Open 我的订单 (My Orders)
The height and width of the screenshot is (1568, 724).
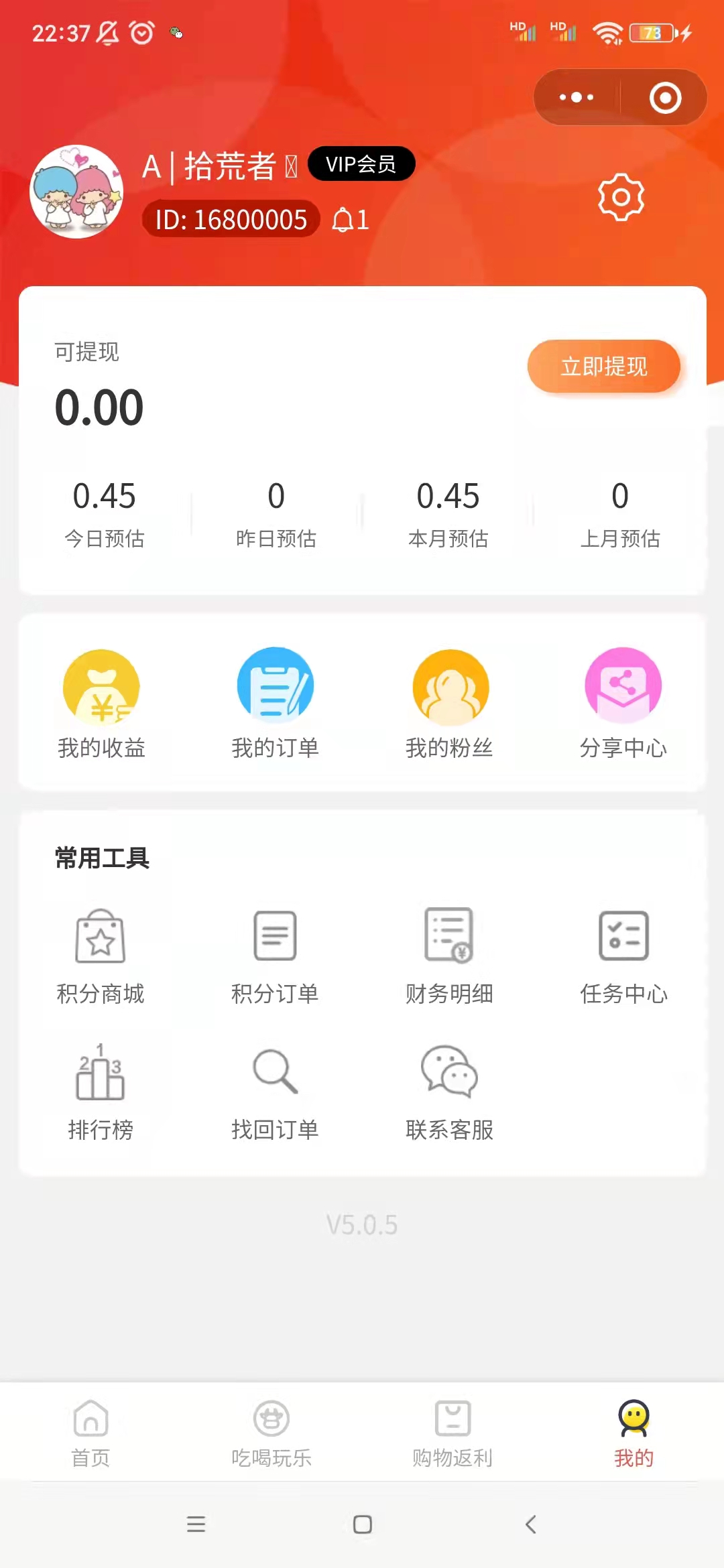275,704
